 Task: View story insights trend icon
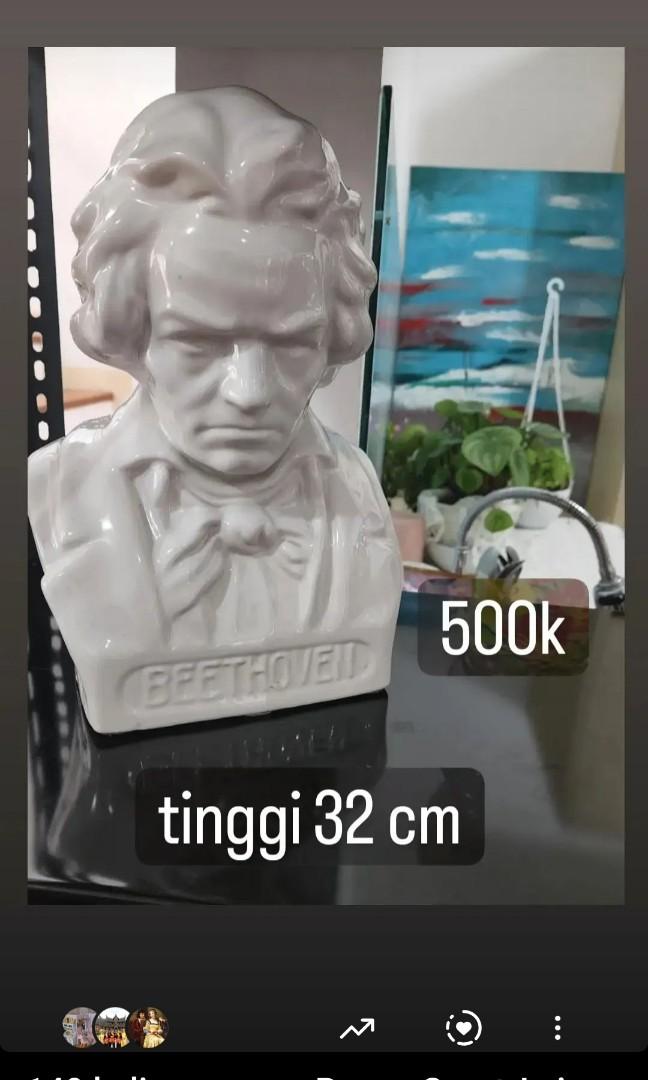357,1028
